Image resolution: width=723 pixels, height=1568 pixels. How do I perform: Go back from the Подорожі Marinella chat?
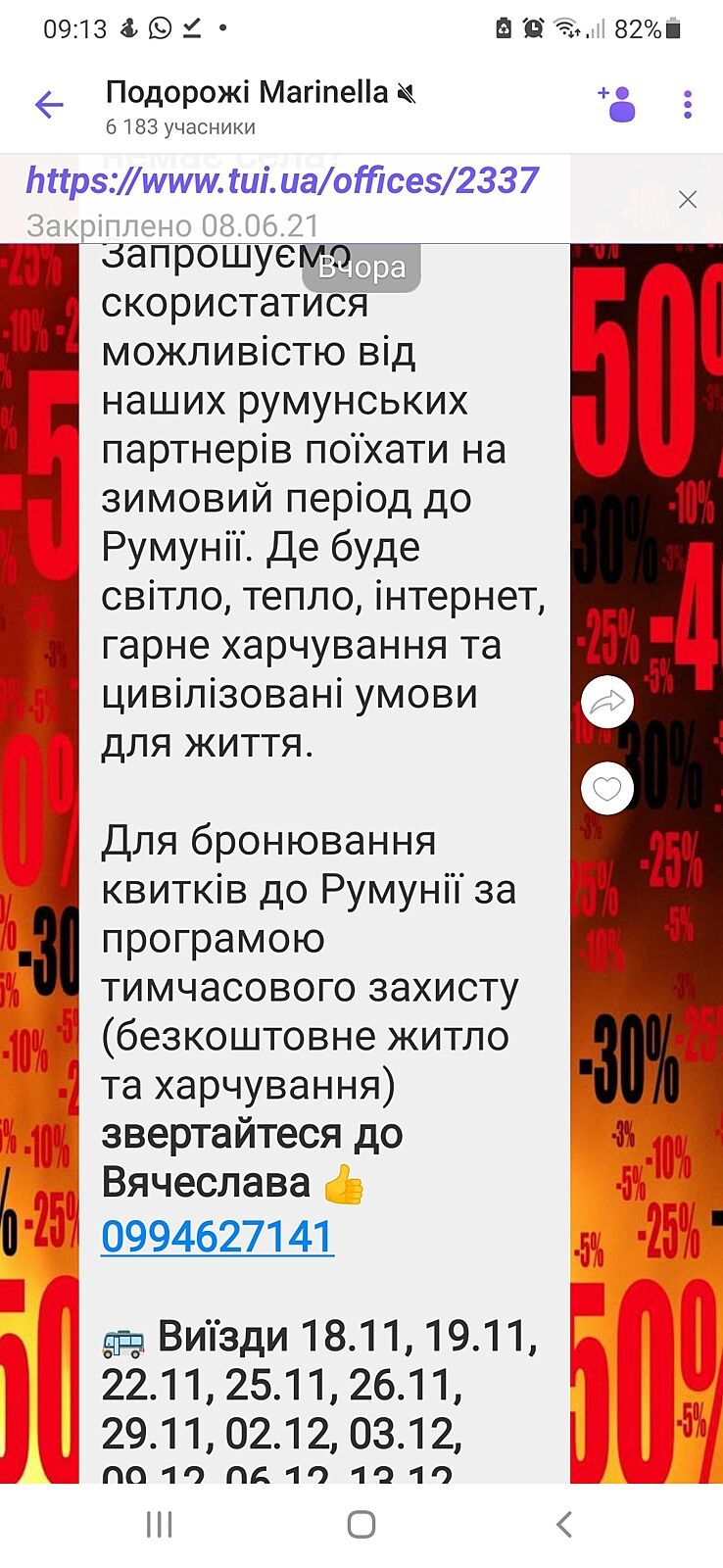pyautogui.click(x=49, y=104)
